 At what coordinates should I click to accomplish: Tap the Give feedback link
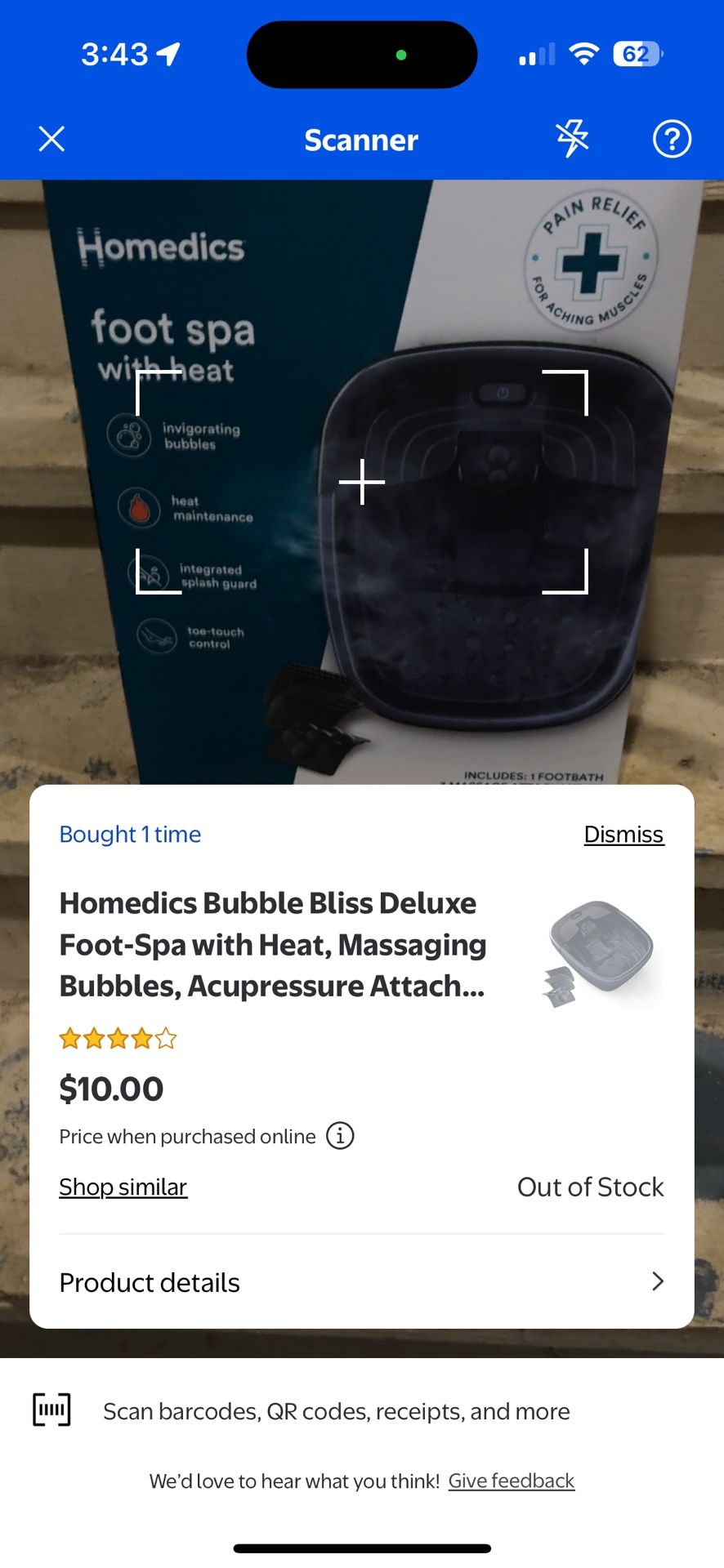tap(512, 1481)
